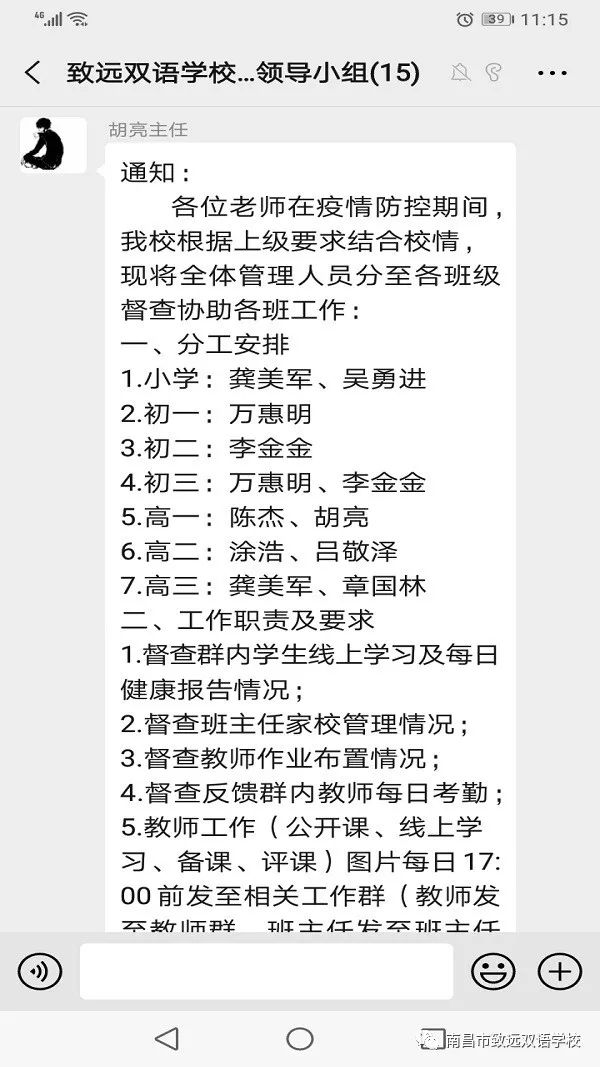Open the emoji picker
600x1067 pixels.
coord(493,971)
